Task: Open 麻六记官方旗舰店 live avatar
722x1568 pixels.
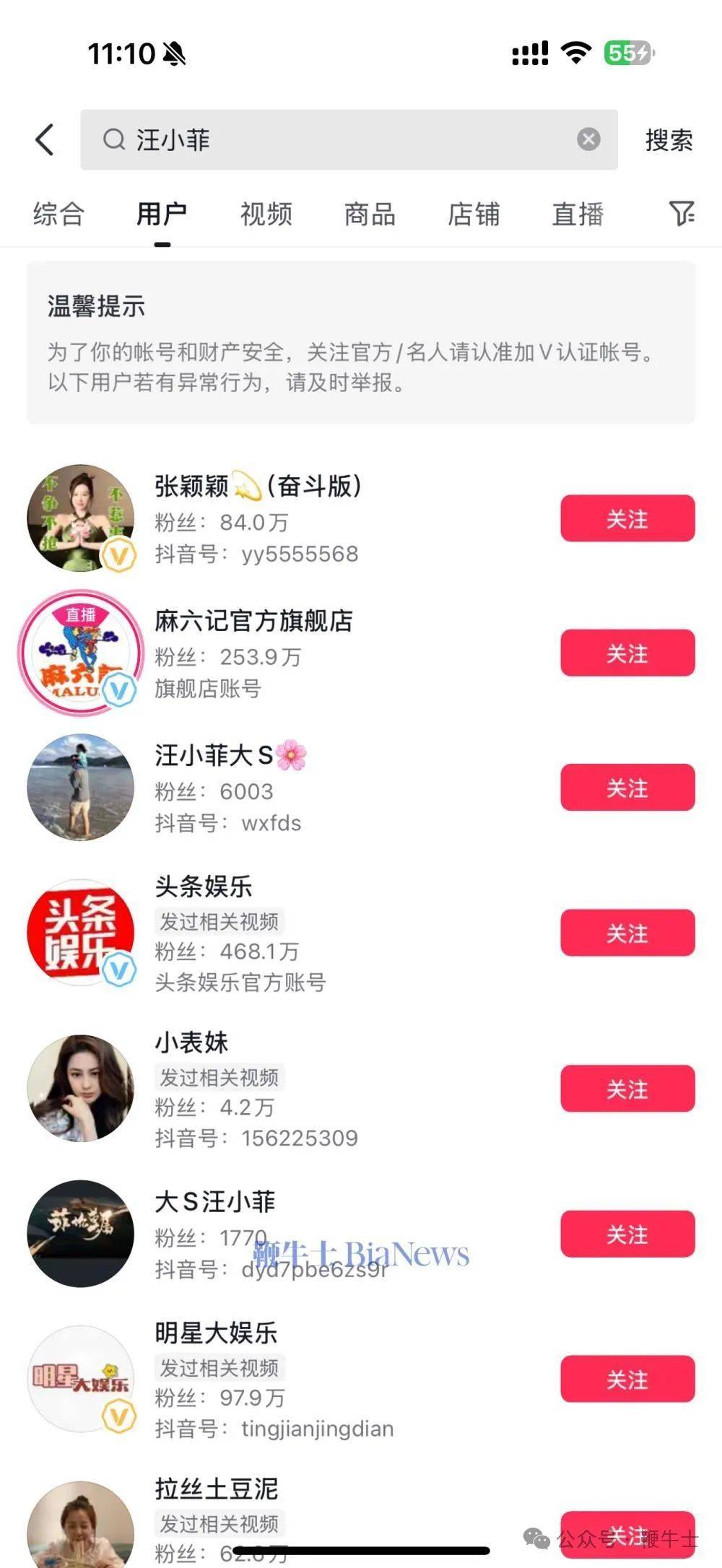Action: click(80, 653)
